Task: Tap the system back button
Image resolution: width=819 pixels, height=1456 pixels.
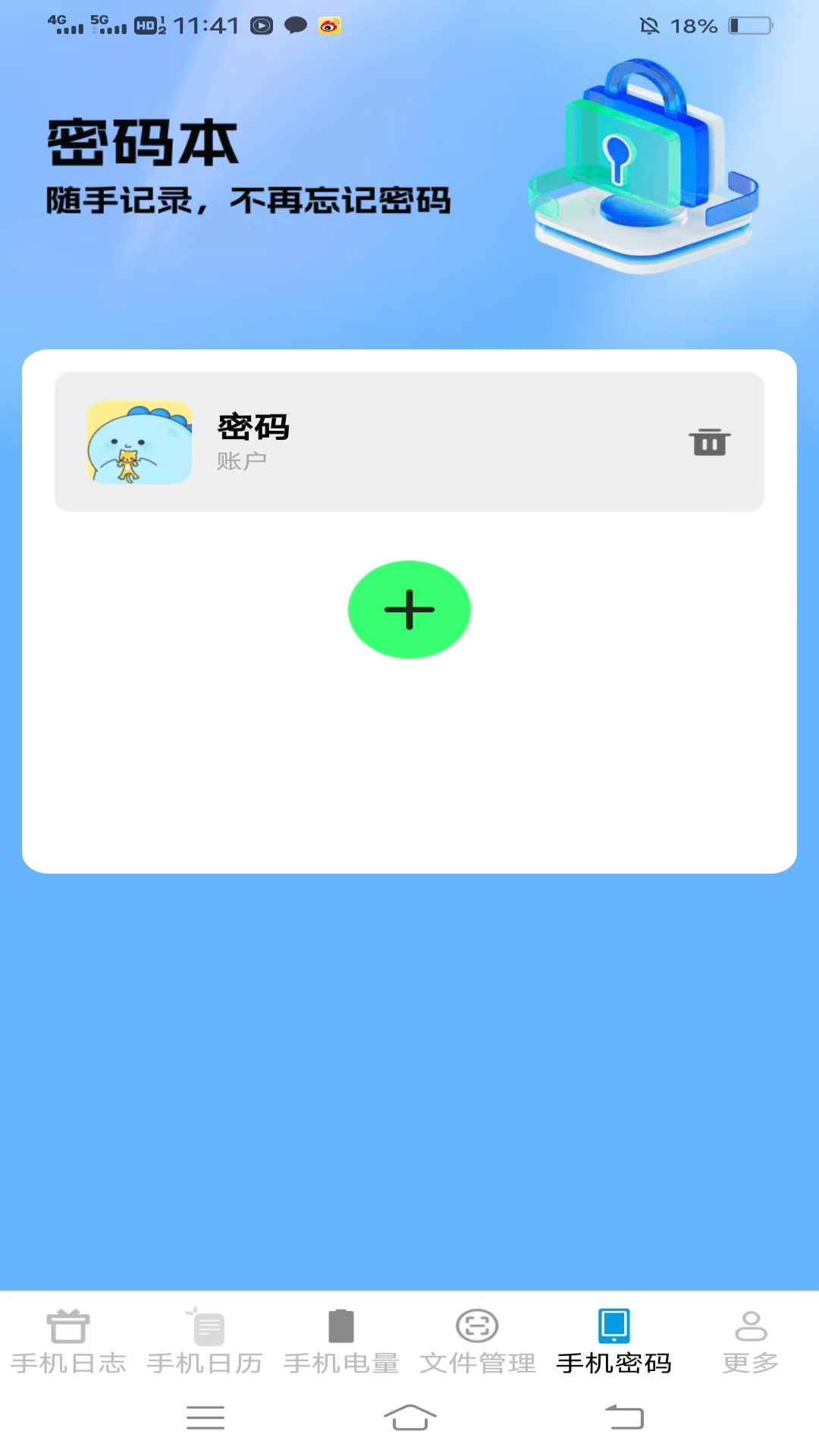Action: (x=624, y=1417)
